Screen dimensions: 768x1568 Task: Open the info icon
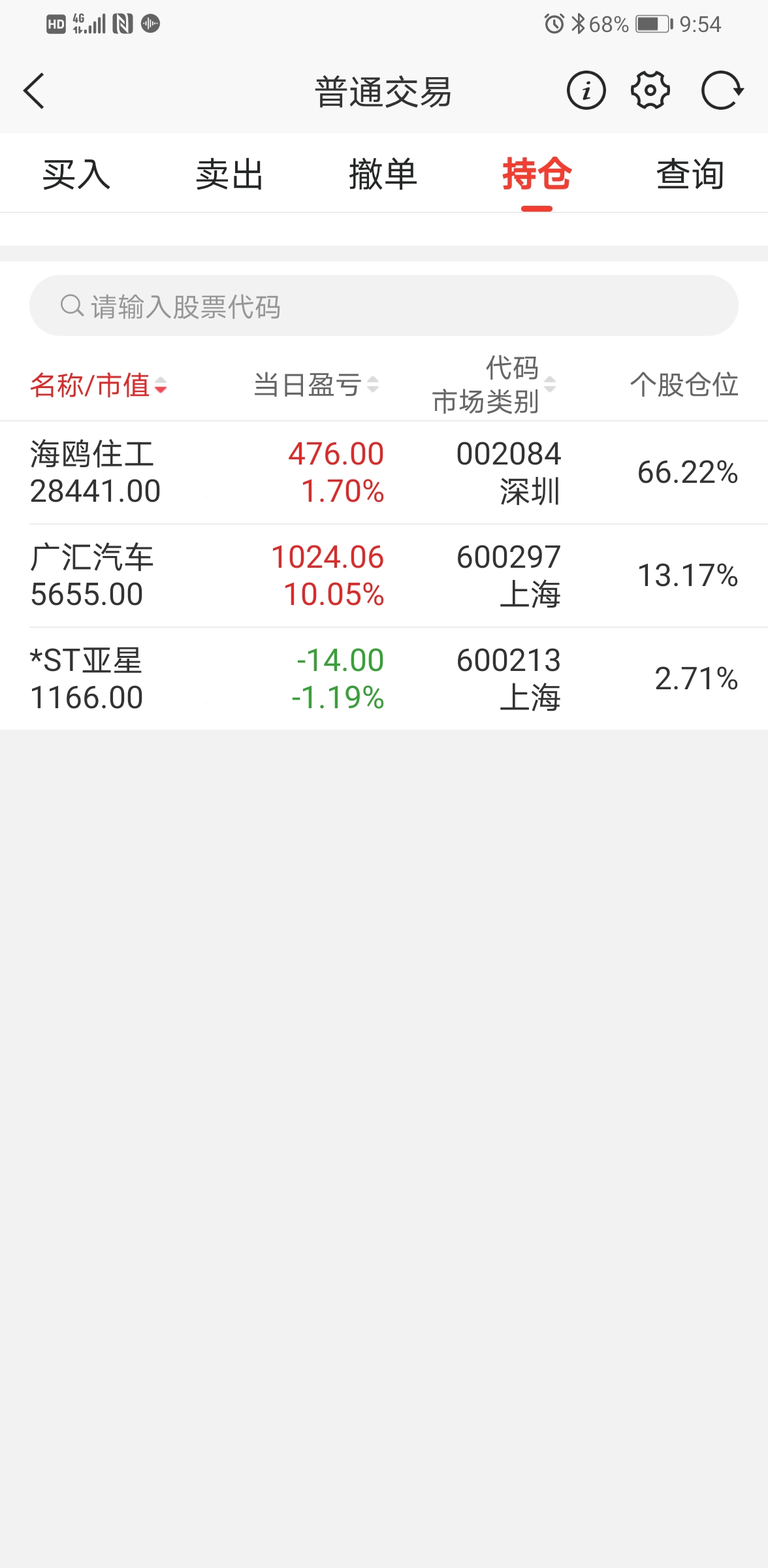pyautogui.click(x=586, y=91)
